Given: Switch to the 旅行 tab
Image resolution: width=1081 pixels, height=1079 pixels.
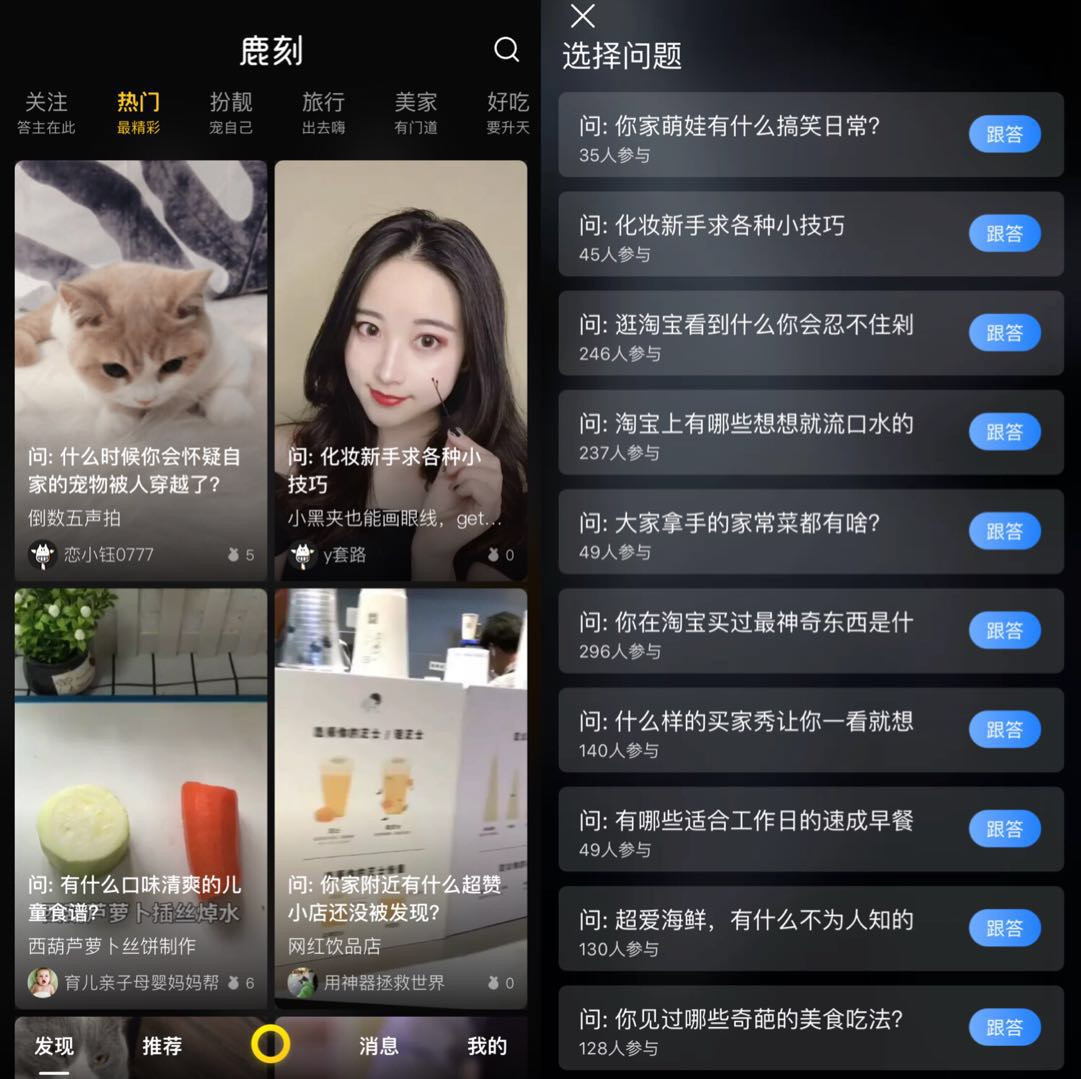Looking at the screenshot, I should click(323, 112).
